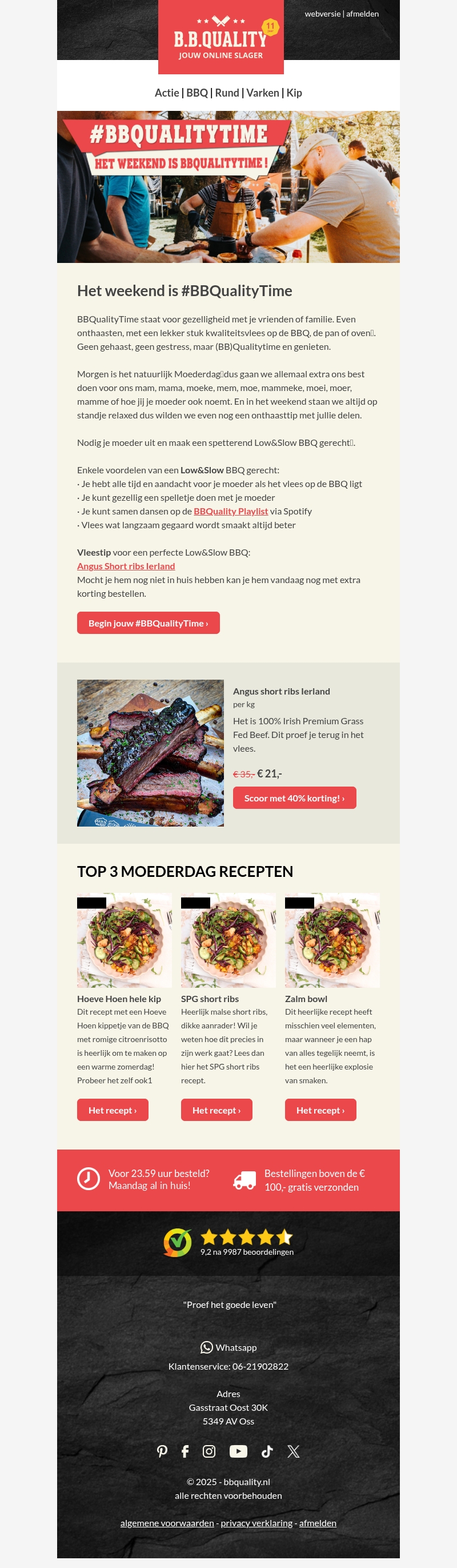Open the Angus Short ribs Ierland link
Screen dimensions: 457x1568
point(126,566)
